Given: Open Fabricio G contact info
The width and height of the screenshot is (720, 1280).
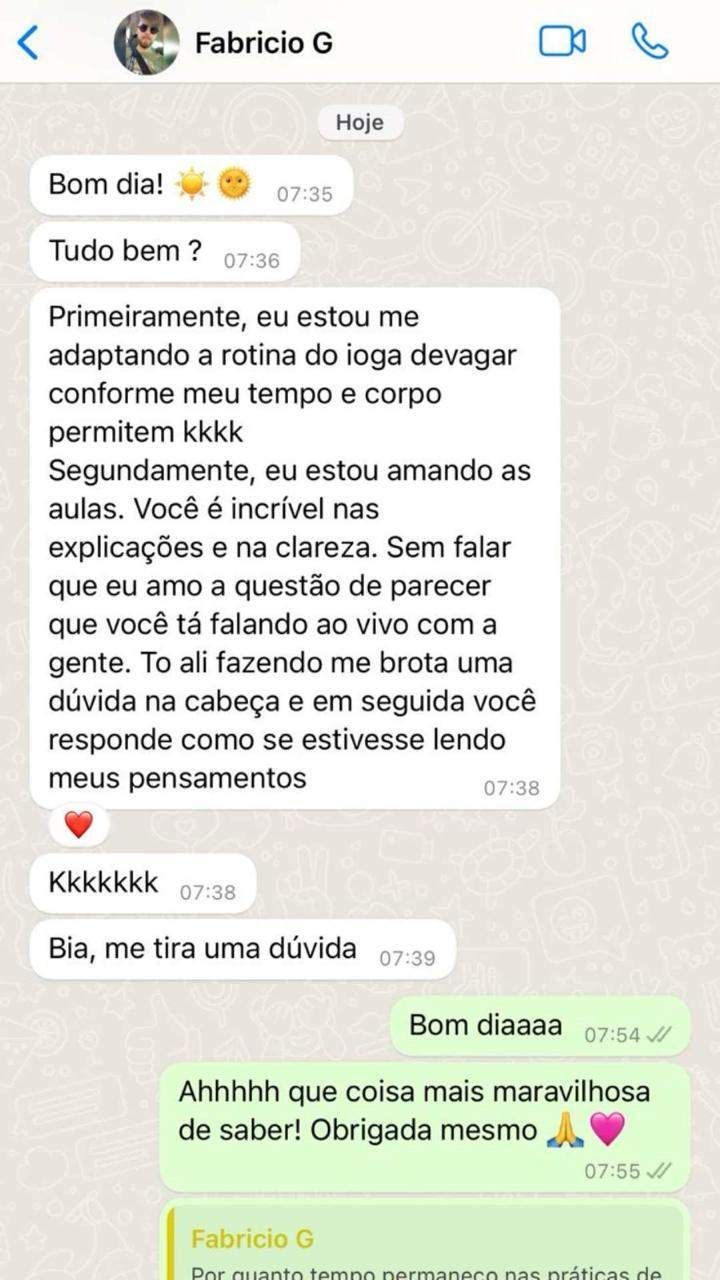Looking at the screenshot, I should point(263,43).
